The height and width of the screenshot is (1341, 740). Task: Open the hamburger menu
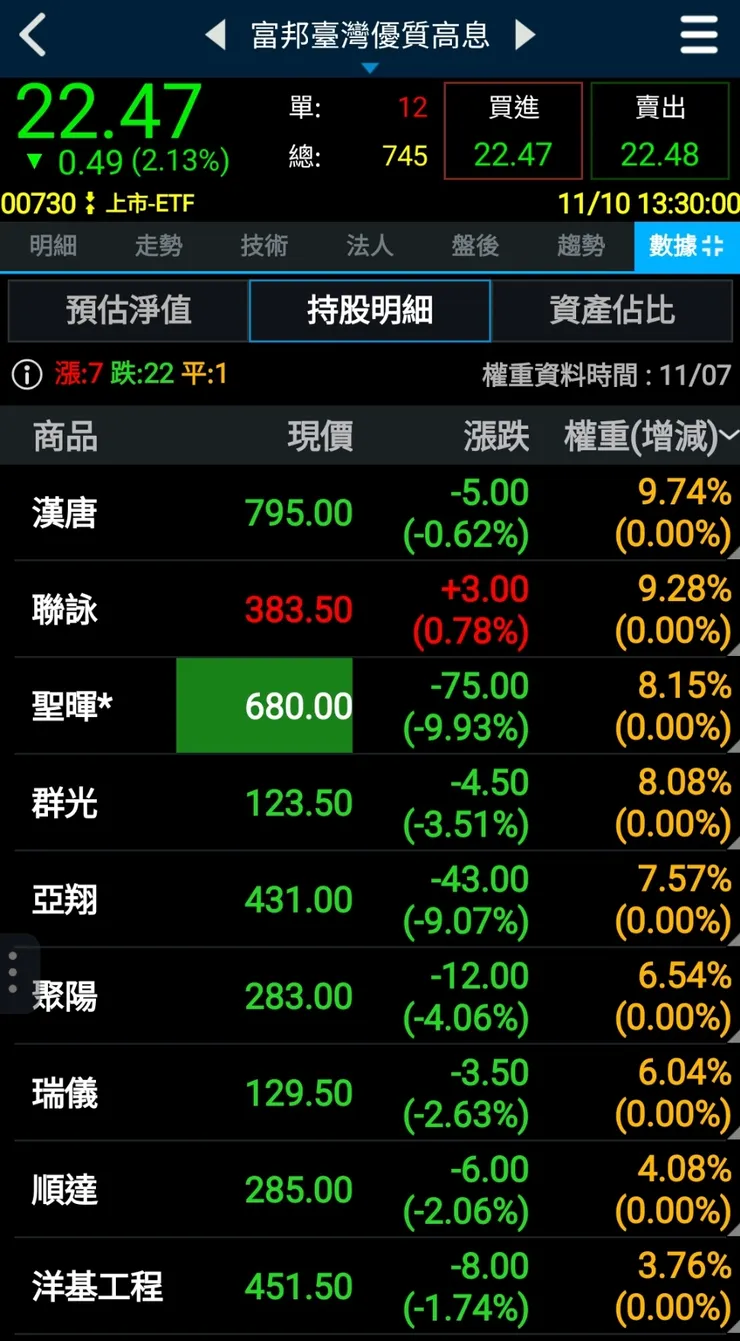(699, 34)
